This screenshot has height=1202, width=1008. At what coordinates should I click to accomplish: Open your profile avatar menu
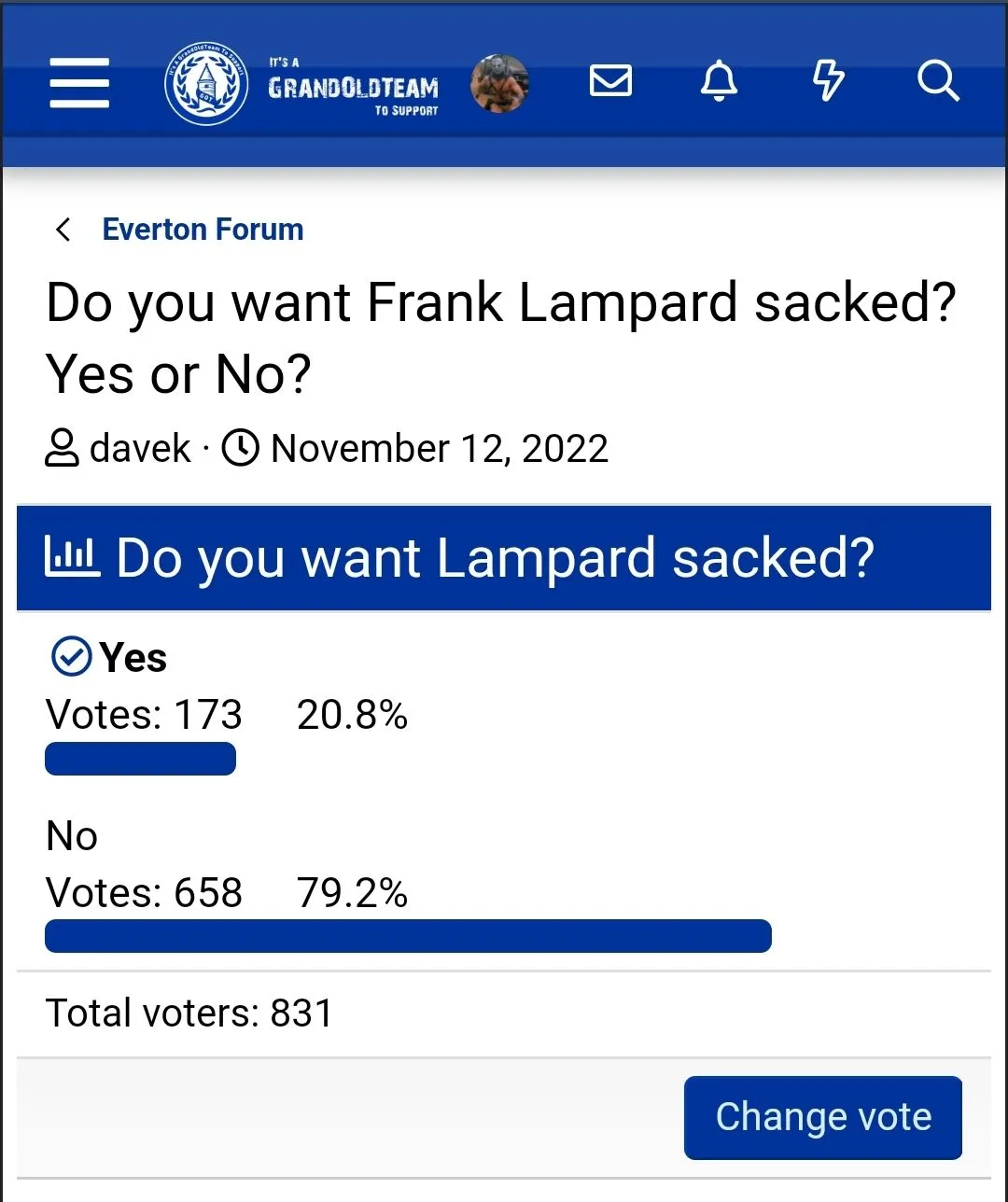499,84
